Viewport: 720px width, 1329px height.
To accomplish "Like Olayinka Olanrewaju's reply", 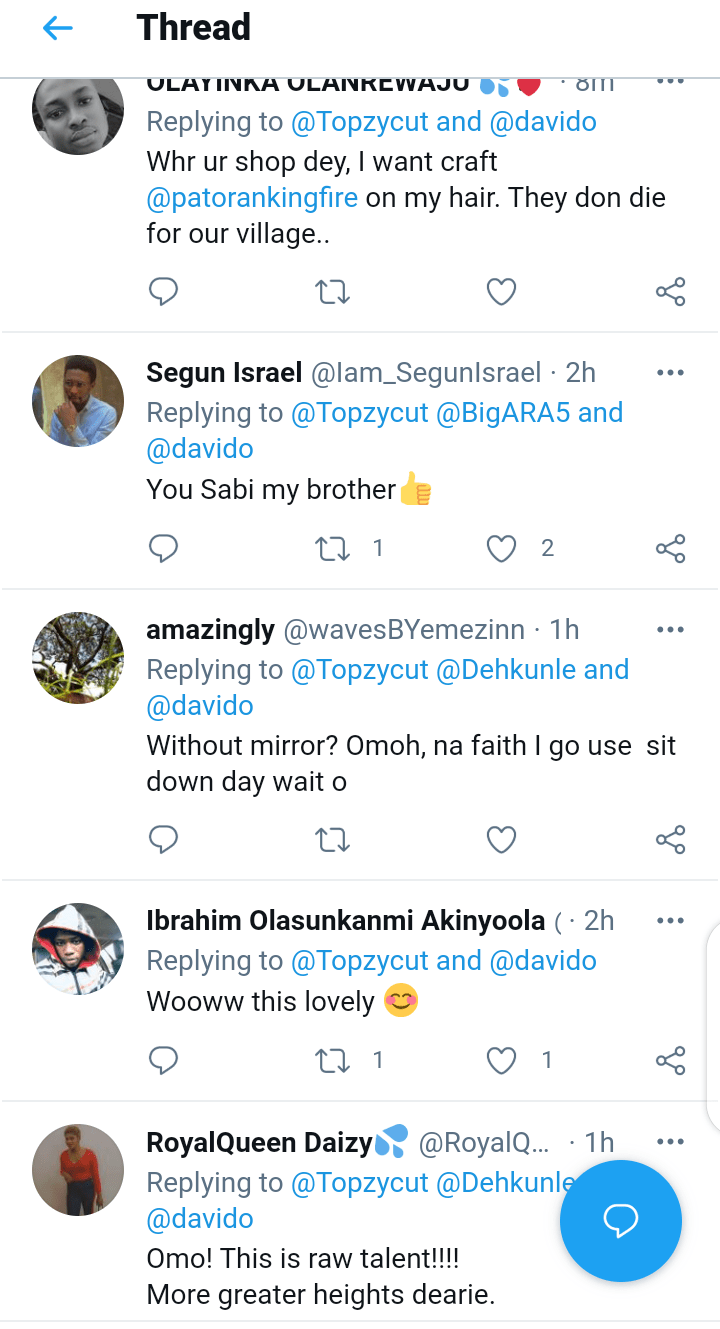I will (x=501, y=292).
